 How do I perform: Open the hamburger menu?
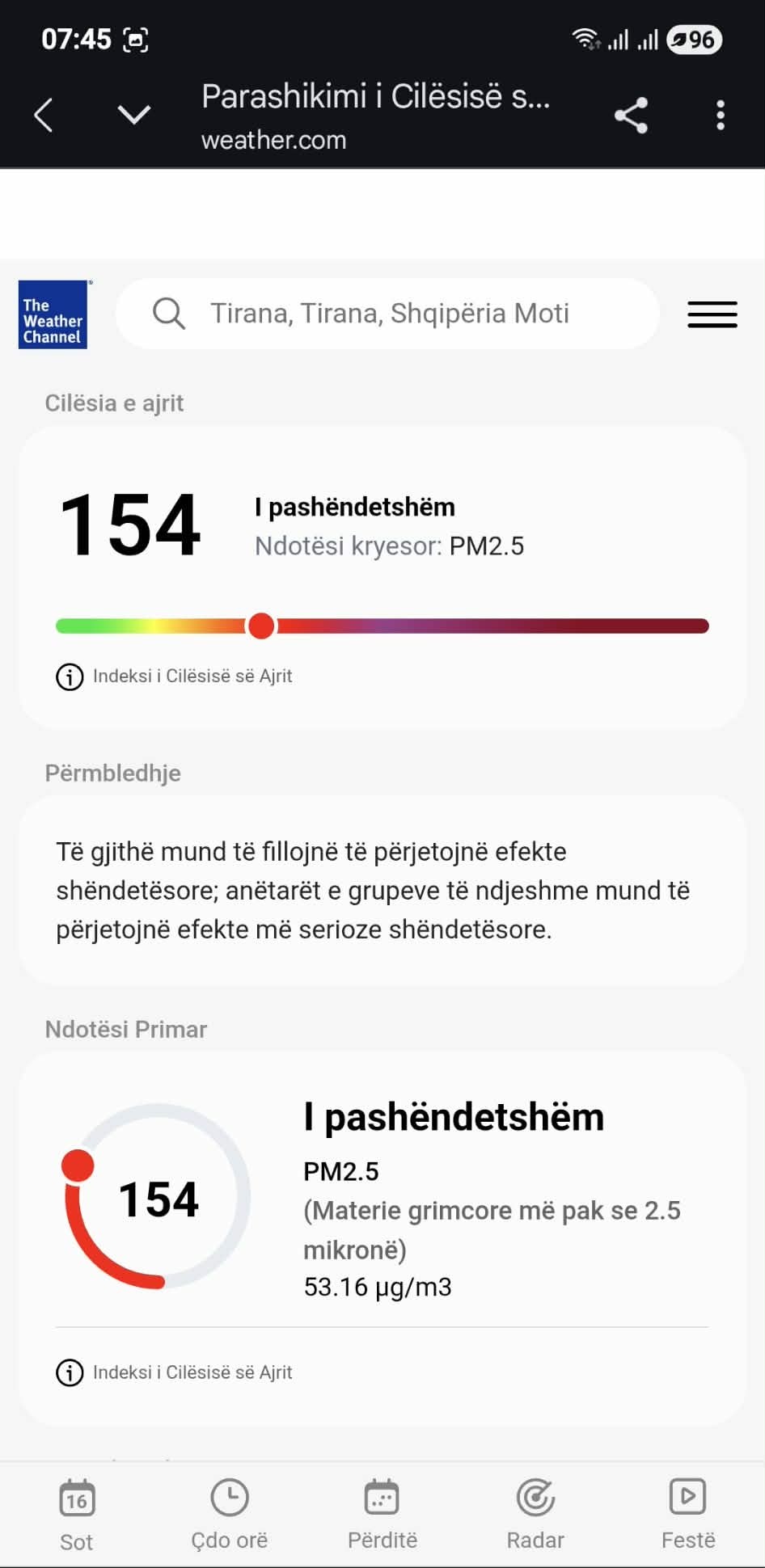point(712,314)
